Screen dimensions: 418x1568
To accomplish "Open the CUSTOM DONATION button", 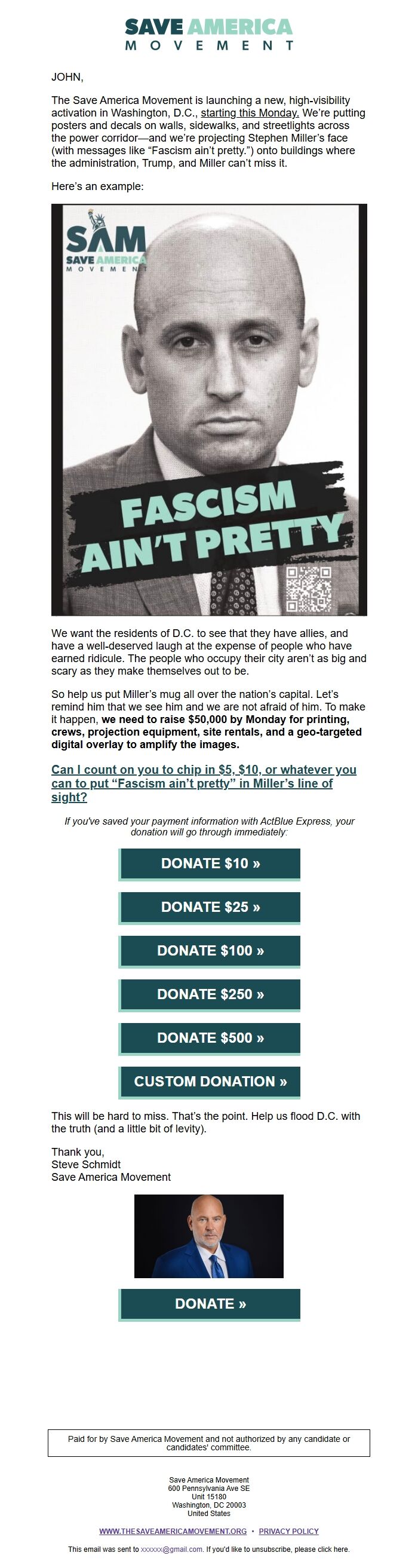I will coord(210,1082).
